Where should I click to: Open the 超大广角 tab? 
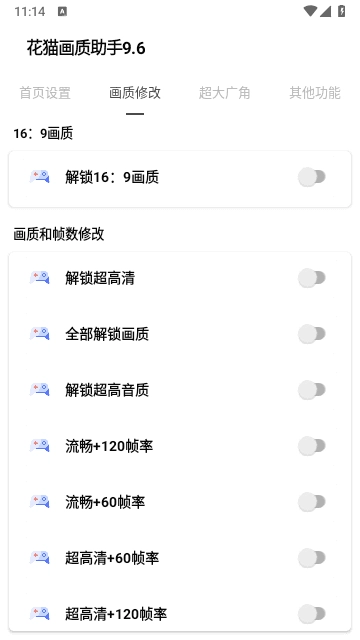224,93
